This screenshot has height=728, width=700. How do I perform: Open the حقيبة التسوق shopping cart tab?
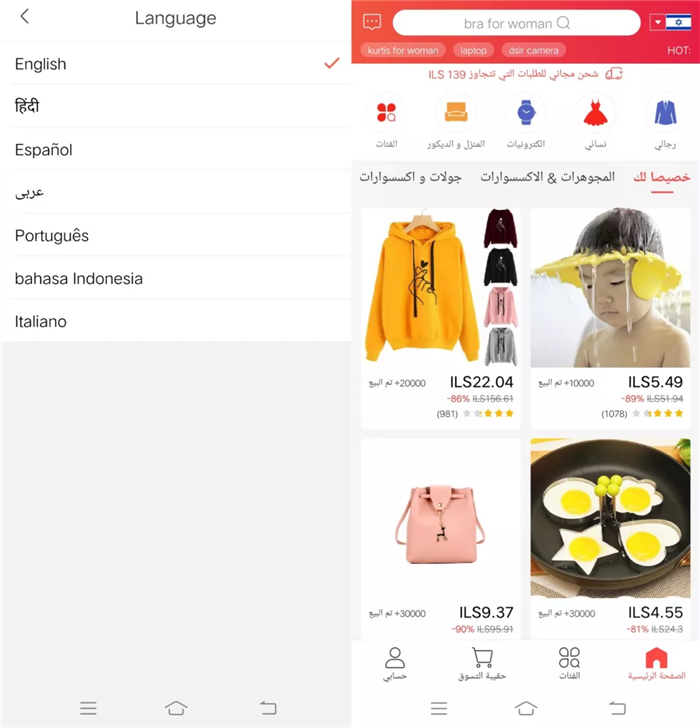coord(482,664)
